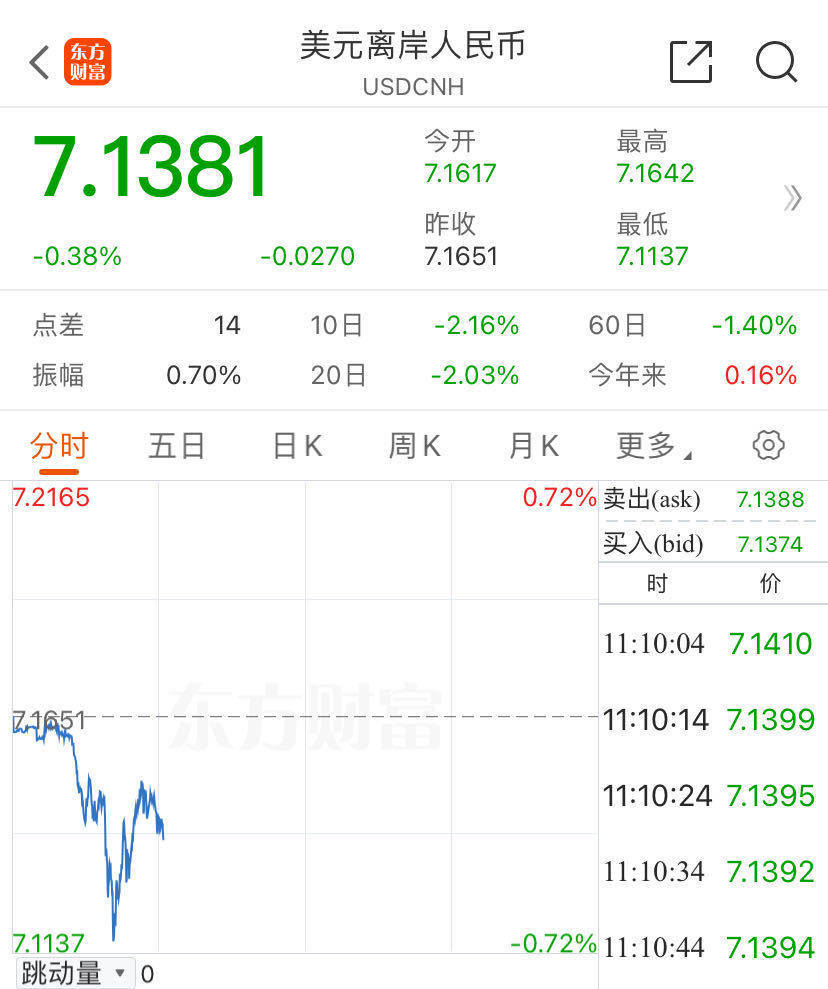Viewport: 828px width, 989px height.
Task: Open the 日K candlestick view
Action: click(x=294, y=446)
